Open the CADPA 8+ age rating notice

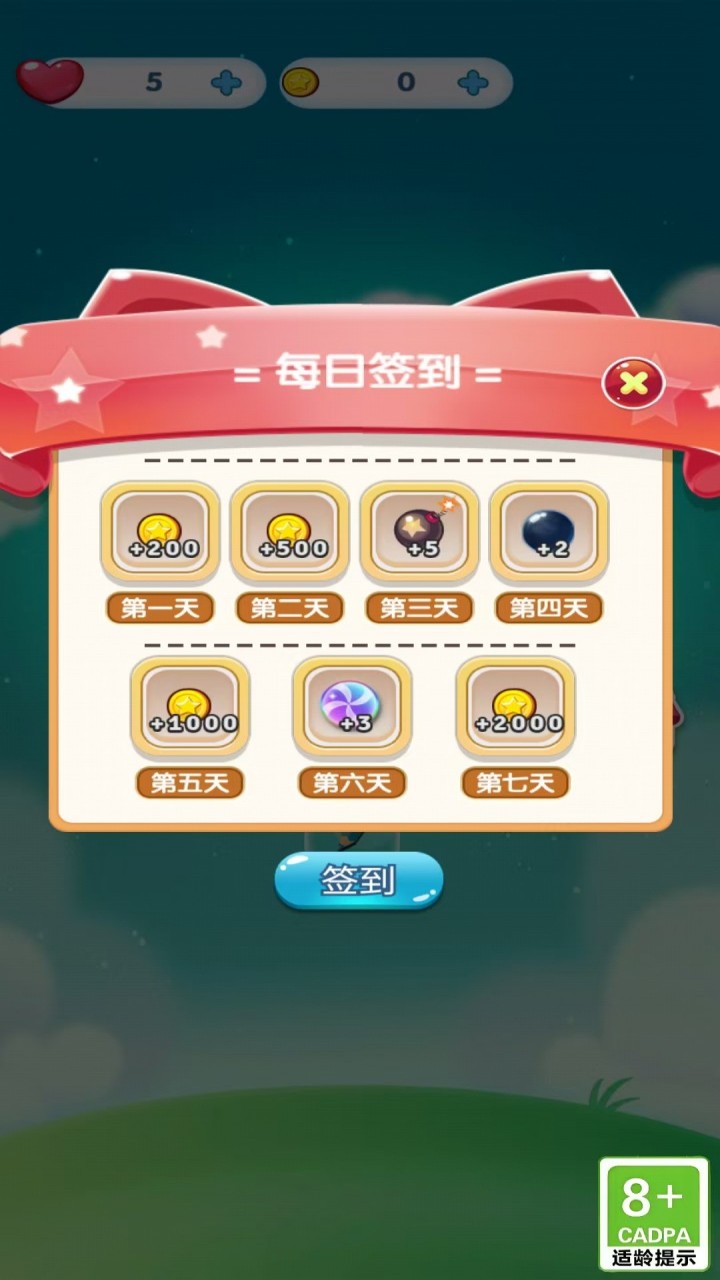654,1213
